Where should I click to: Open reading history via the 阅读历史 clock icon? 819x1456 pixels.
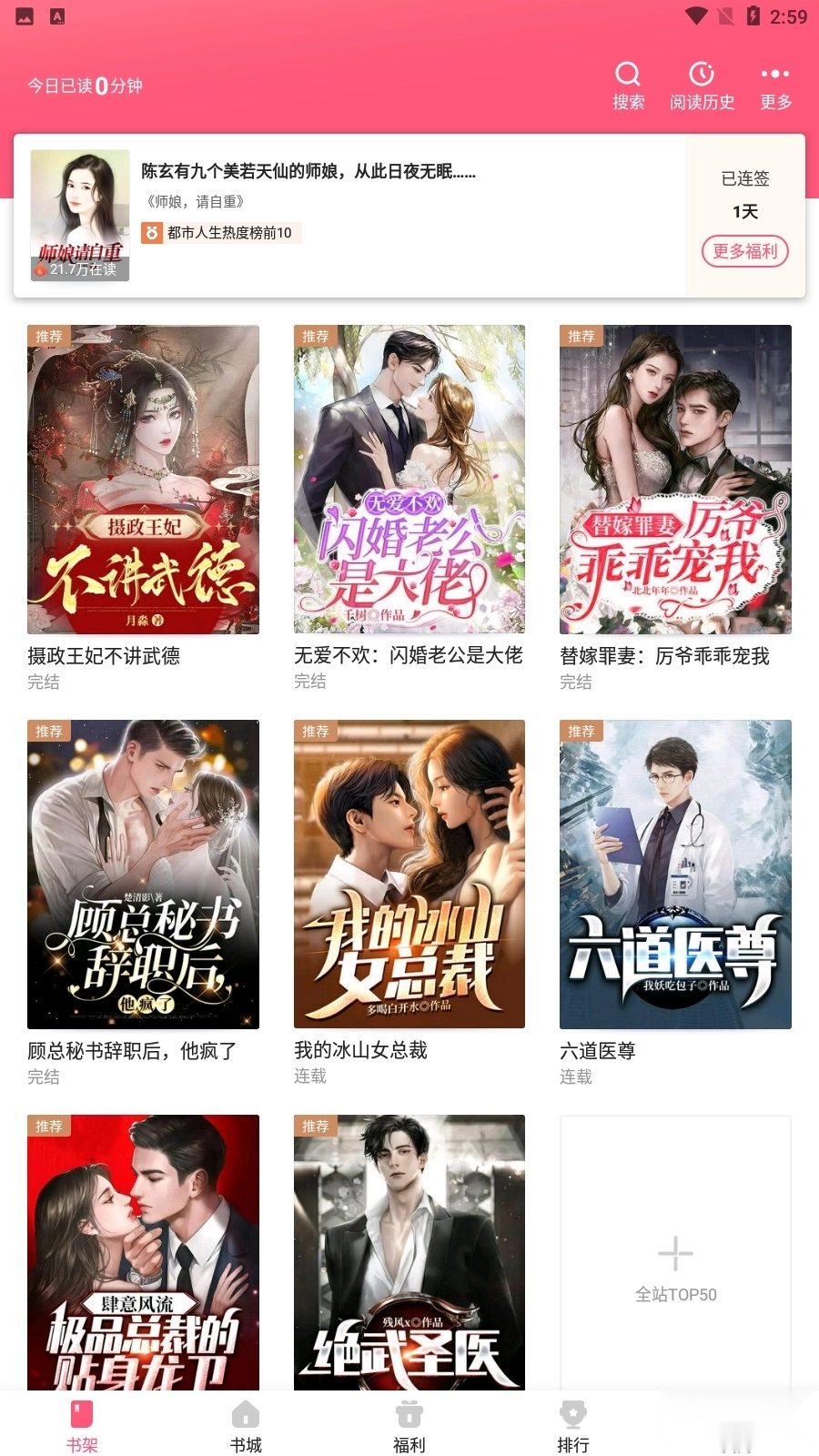(x=701, y=75)
